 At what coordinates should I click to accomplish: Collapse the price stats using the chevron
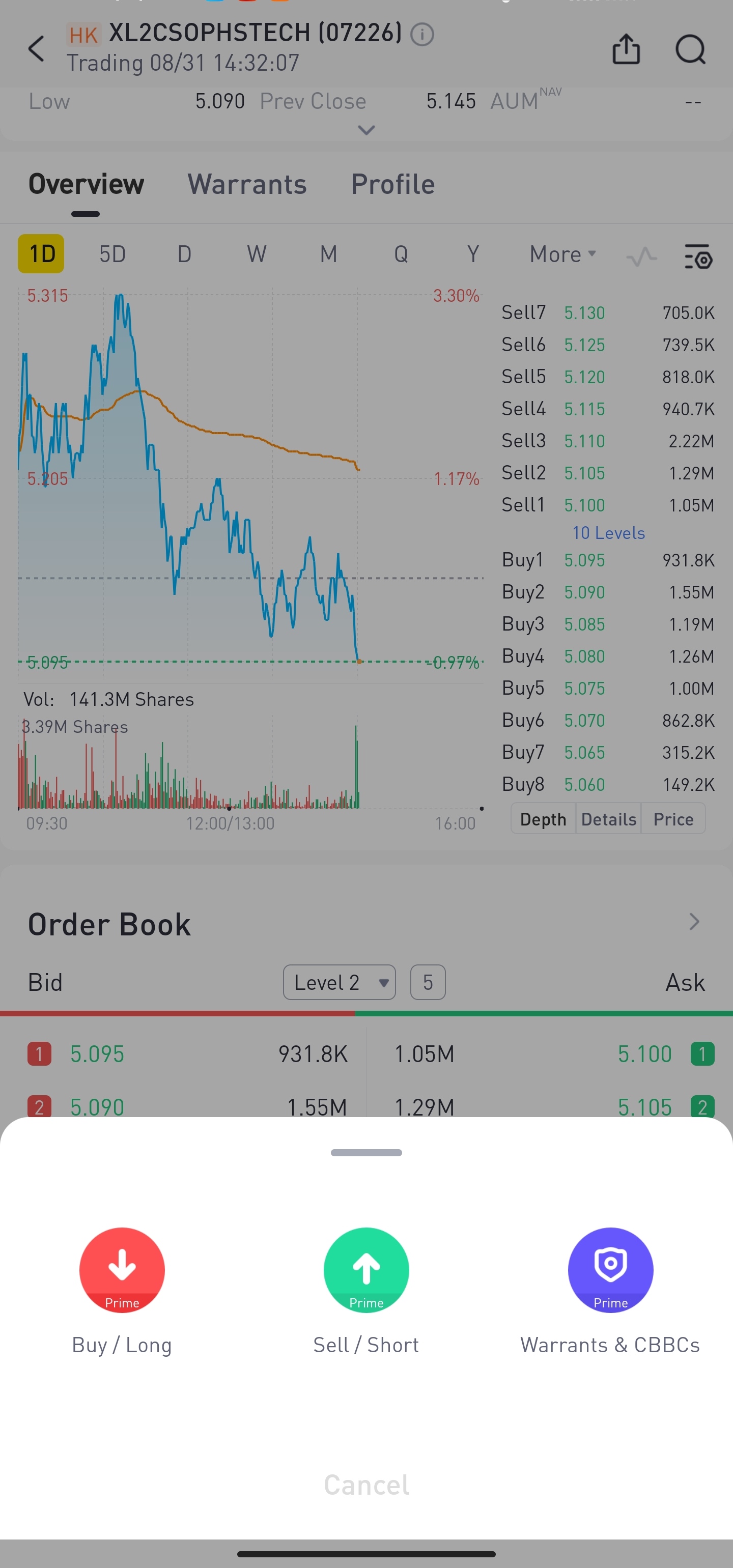tap(366, 130)
